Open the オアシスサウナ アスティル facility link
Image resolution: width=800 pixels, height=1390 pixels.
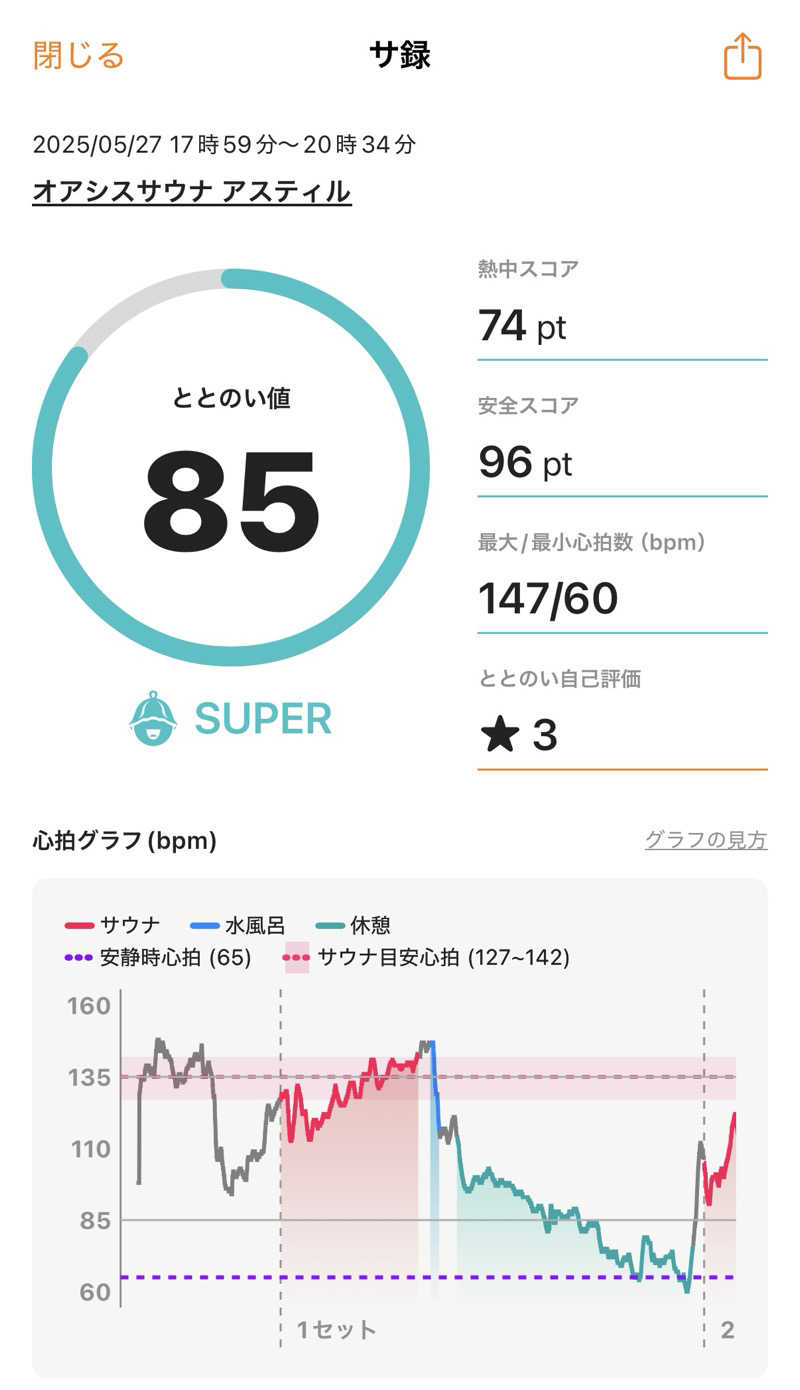[x=192, y=191]
